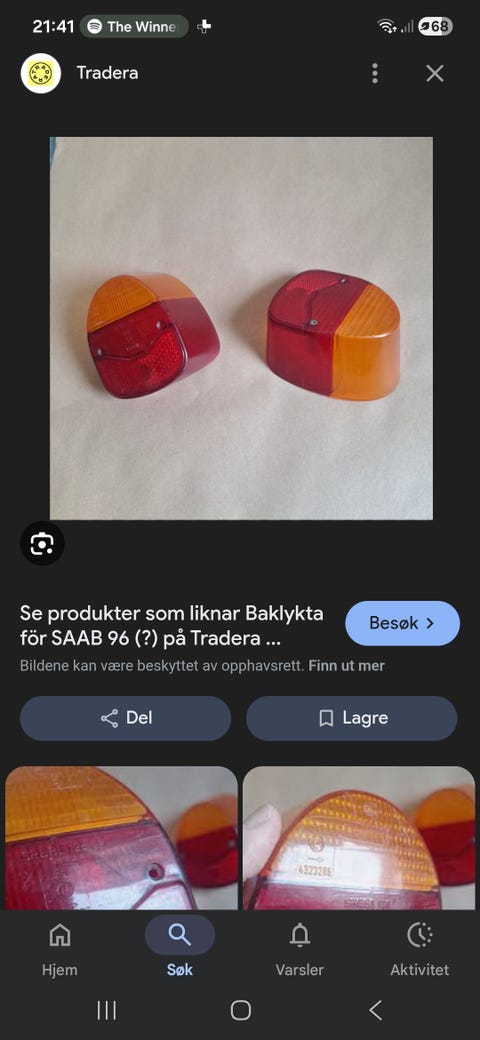This screenshot has width=480, height=1040.
Task: Go to the Hjem tab
Action: pos(60,950)
